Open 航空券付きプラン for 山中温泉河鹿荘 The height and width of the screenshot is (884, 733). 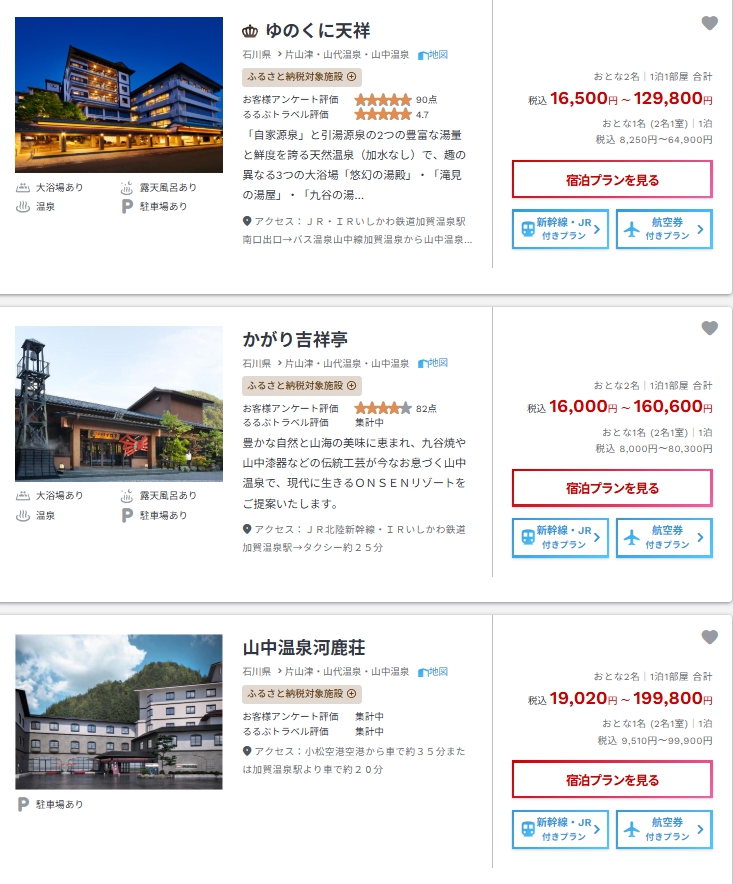pyautogui.click(x=664, y=829)
